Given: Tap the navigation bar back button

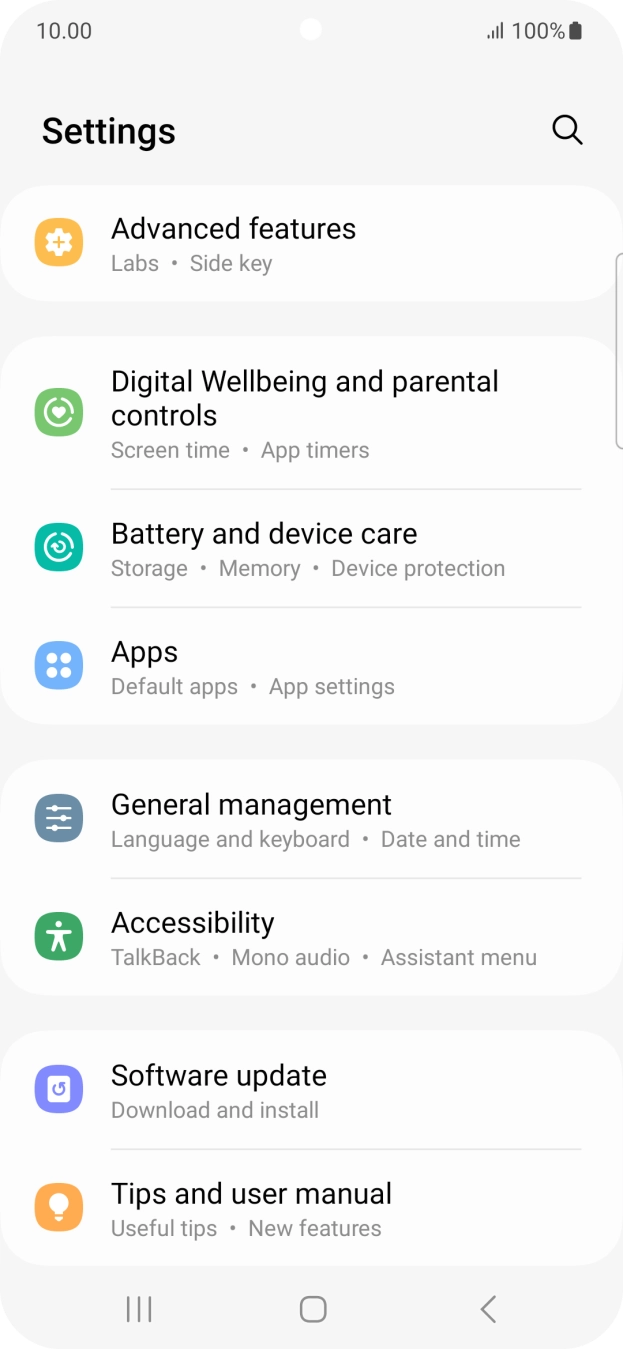Looking at the screenshot, I should point(488,1309).
